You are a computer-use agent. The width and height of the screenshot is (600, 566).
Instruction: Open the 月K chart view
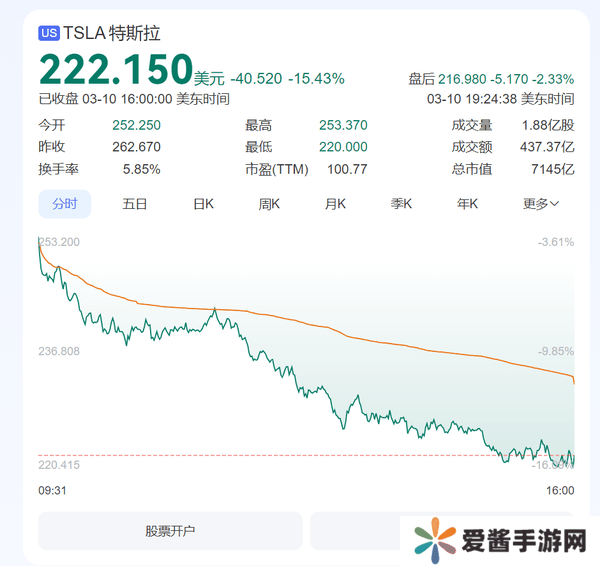tap(335, 204)
